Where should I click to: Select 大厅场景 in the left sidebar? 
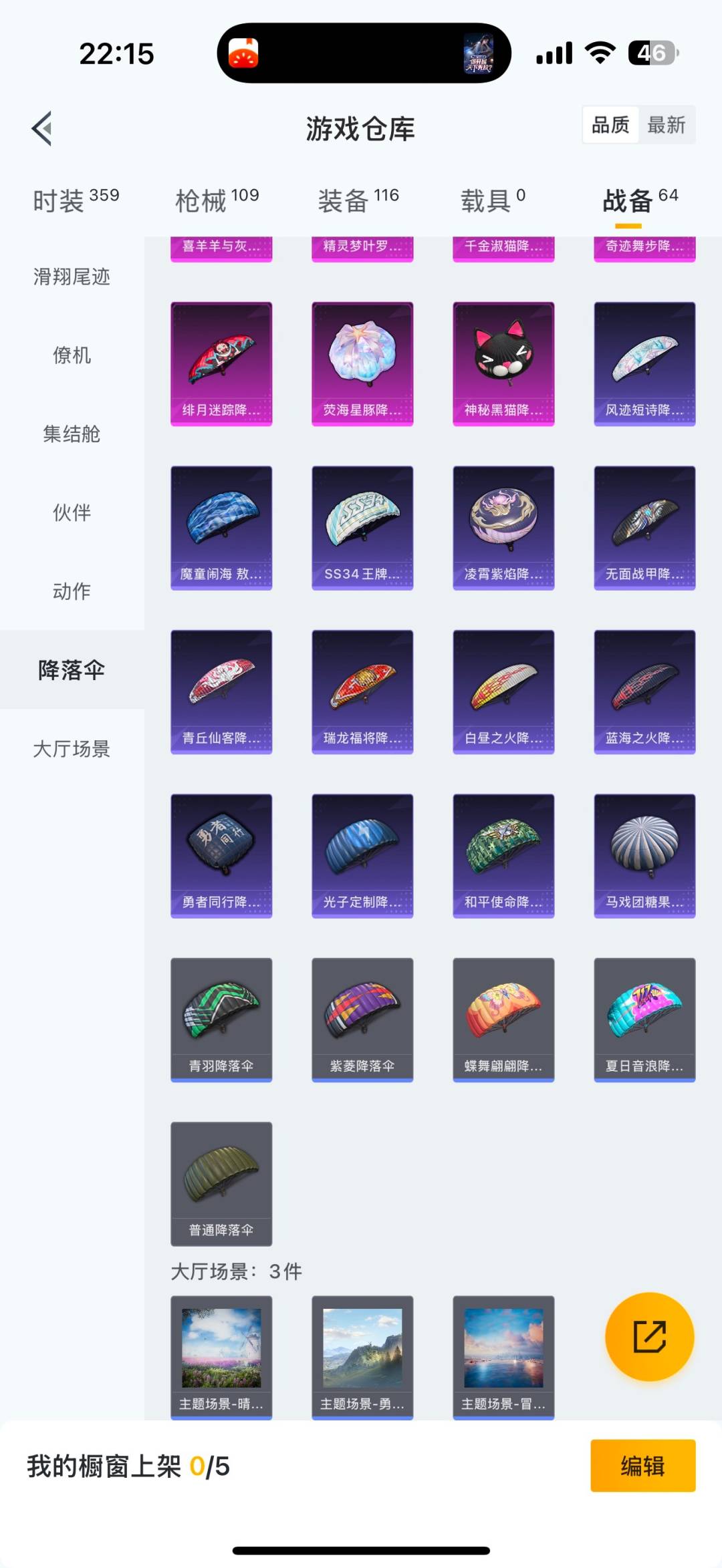point(72,750)
